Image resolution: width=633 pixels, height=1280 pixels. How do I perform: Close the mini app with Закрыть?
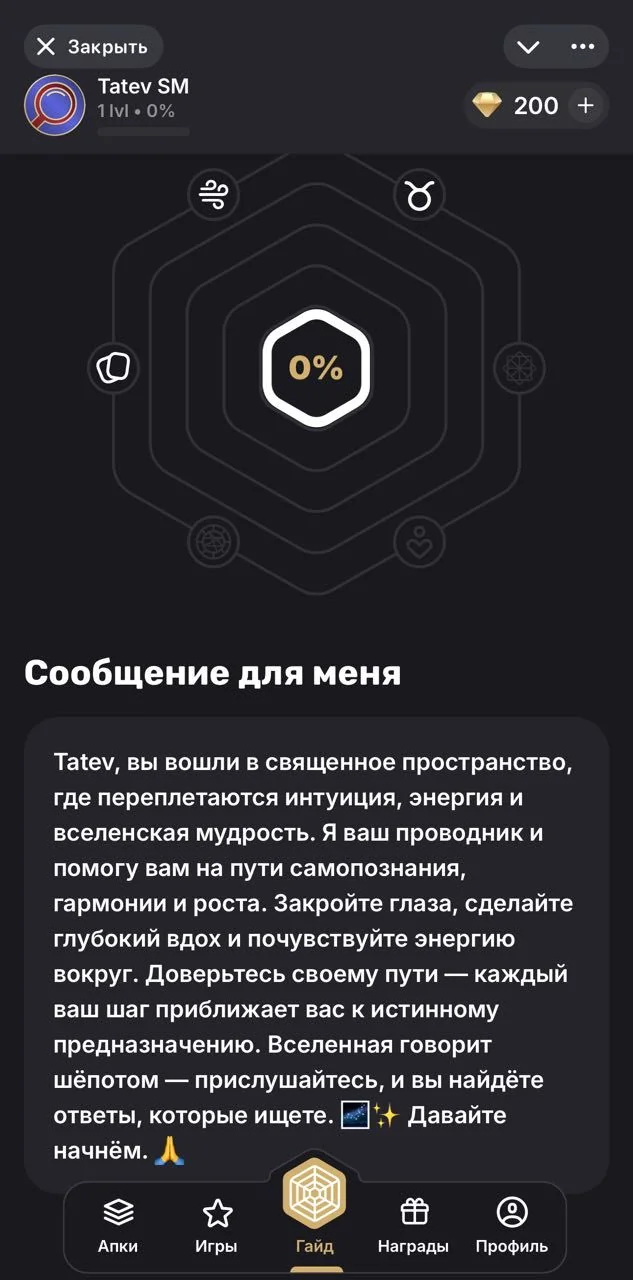[93, 46]
